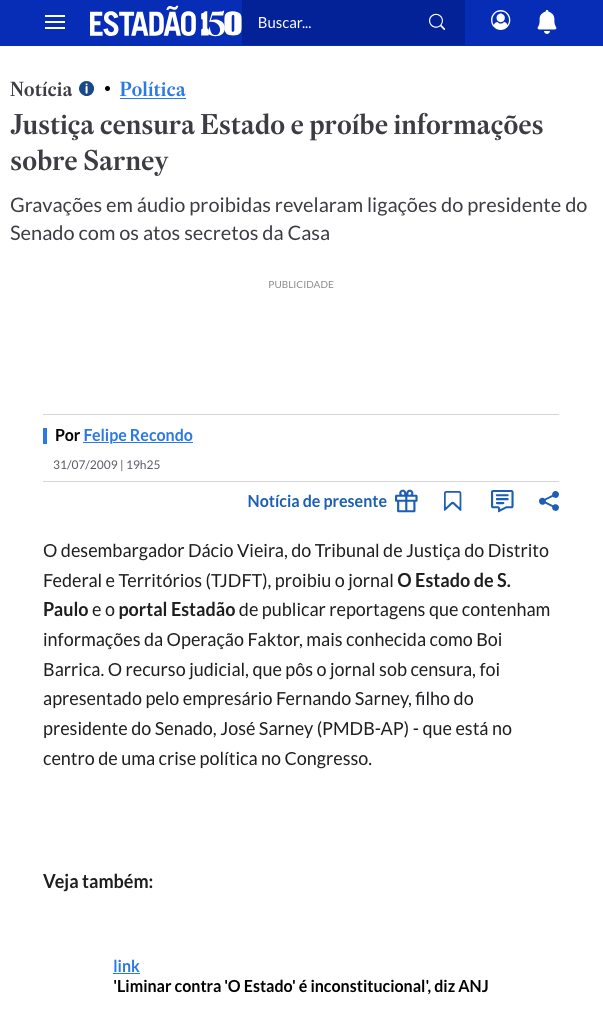Open the Política section link

[152, 90]
